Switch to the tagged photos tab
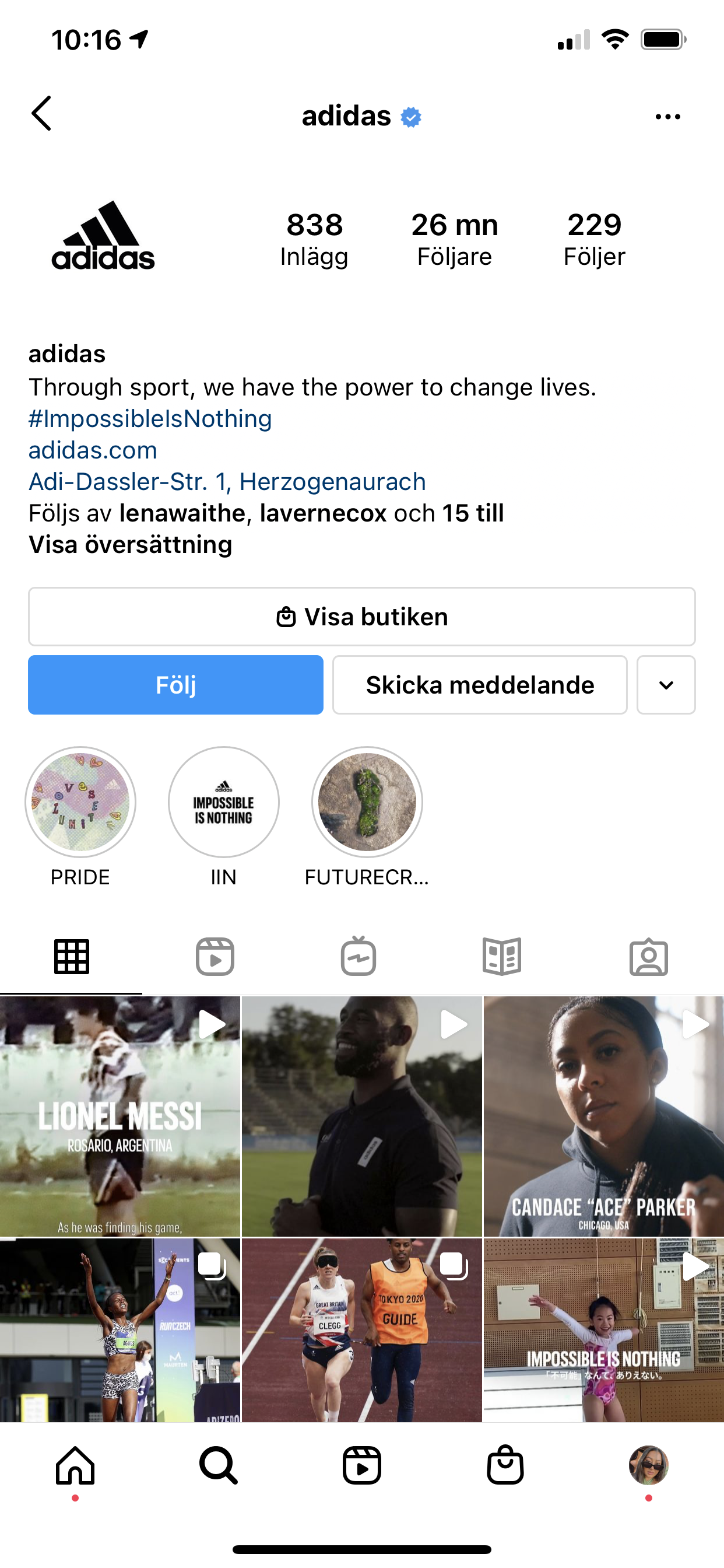This screenshot has height=1568, width=724. [x=648, y=957]
